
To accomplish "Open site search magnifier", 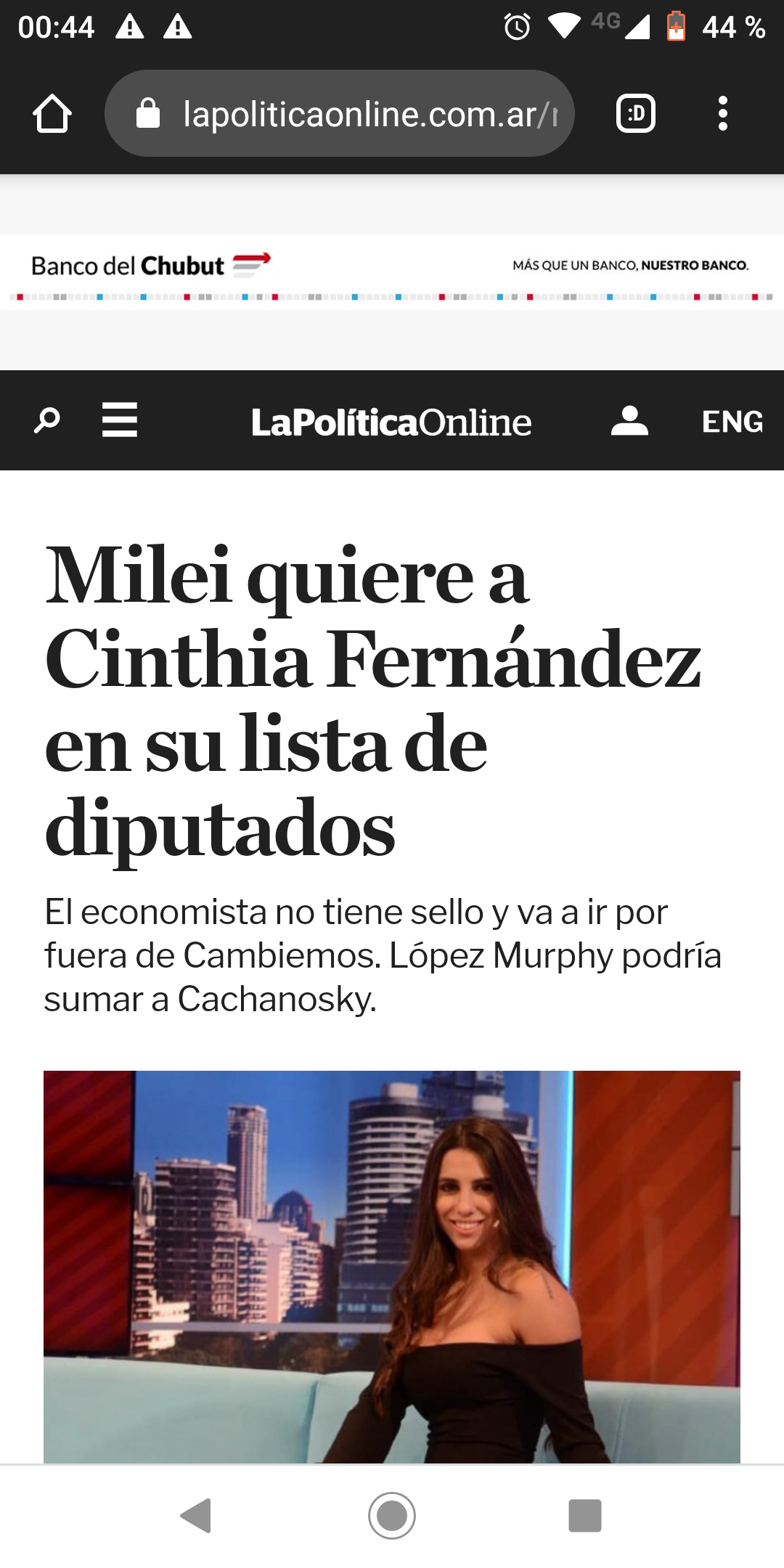I will click(47, 421).
